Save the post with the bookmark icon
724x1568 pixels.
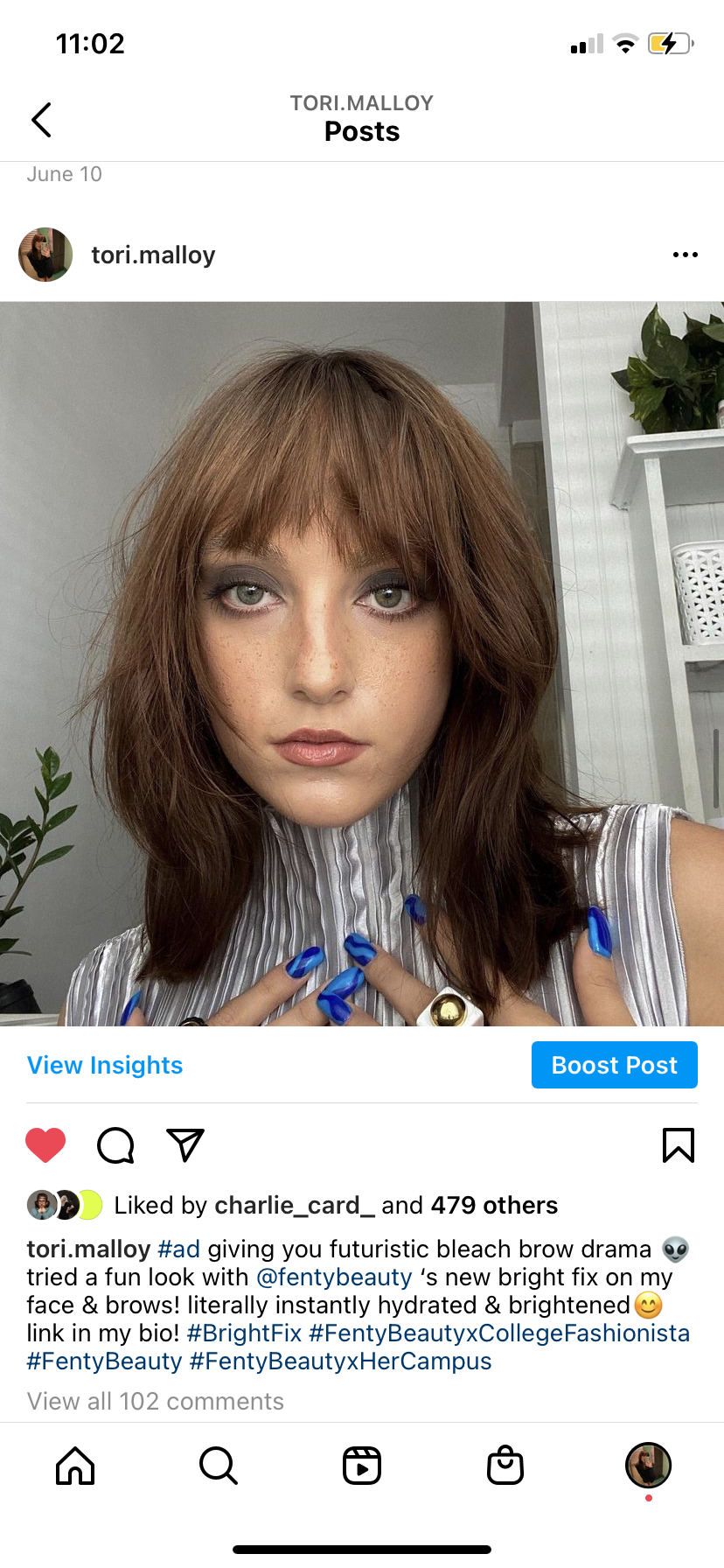[679, 1145]
